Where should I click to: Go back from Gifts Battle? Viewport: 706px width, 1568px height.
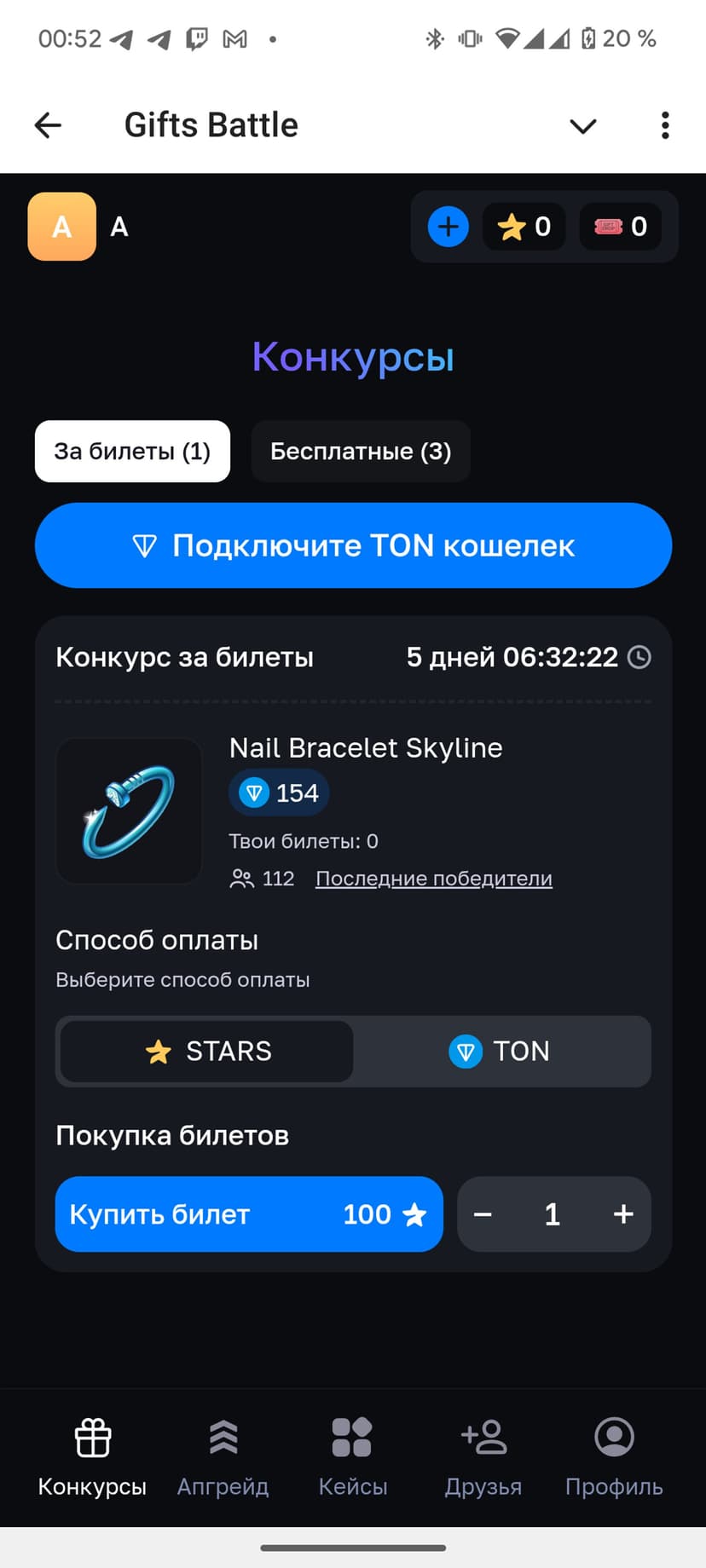(x=49, y=126)
